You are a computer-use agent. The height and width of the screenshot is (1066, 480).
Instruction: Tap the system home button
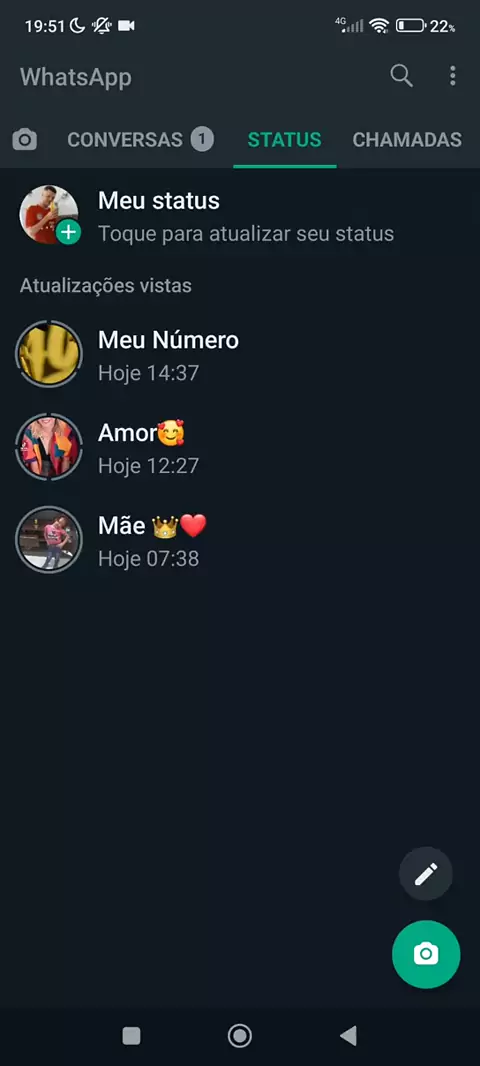pos(239,1036)
